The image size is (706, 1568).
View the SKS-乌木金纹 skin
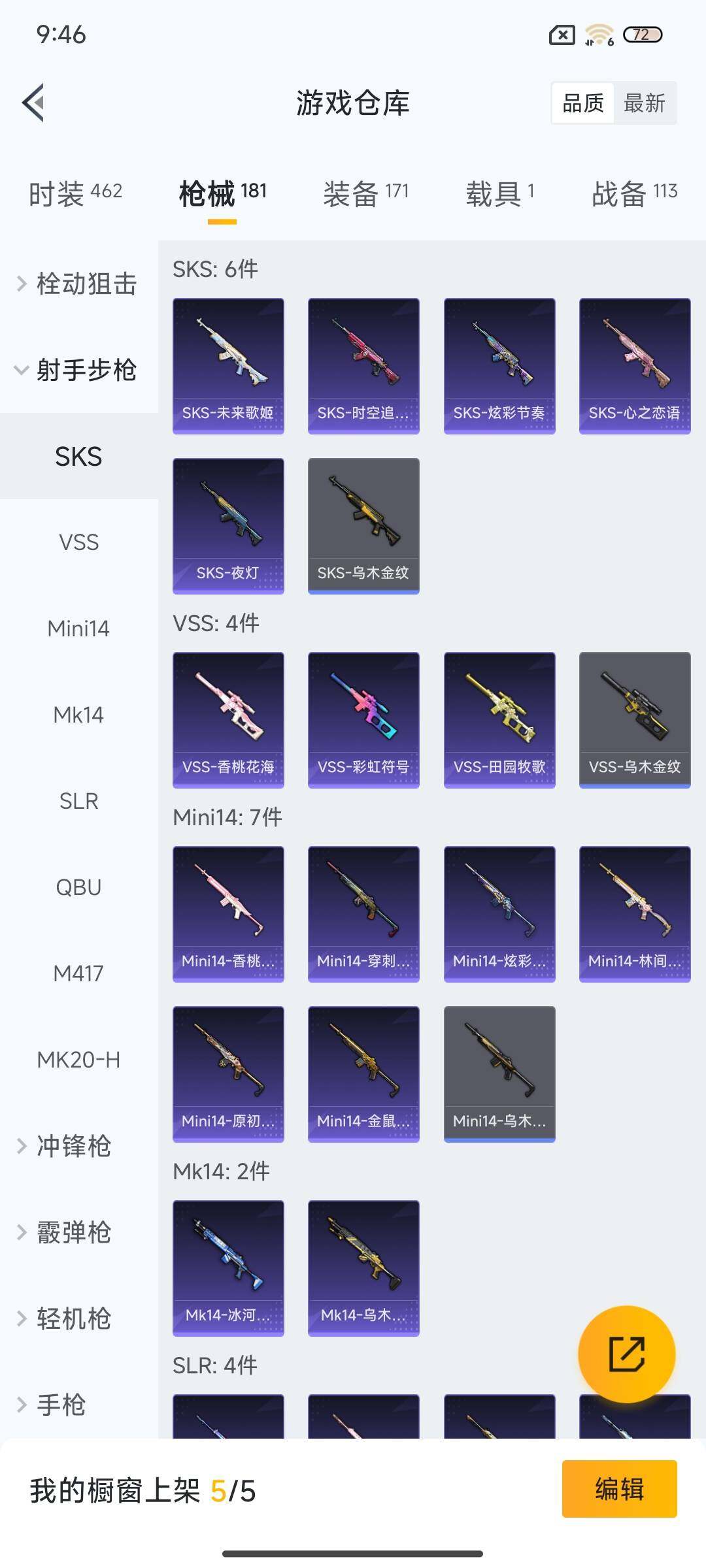coord(363,526)
